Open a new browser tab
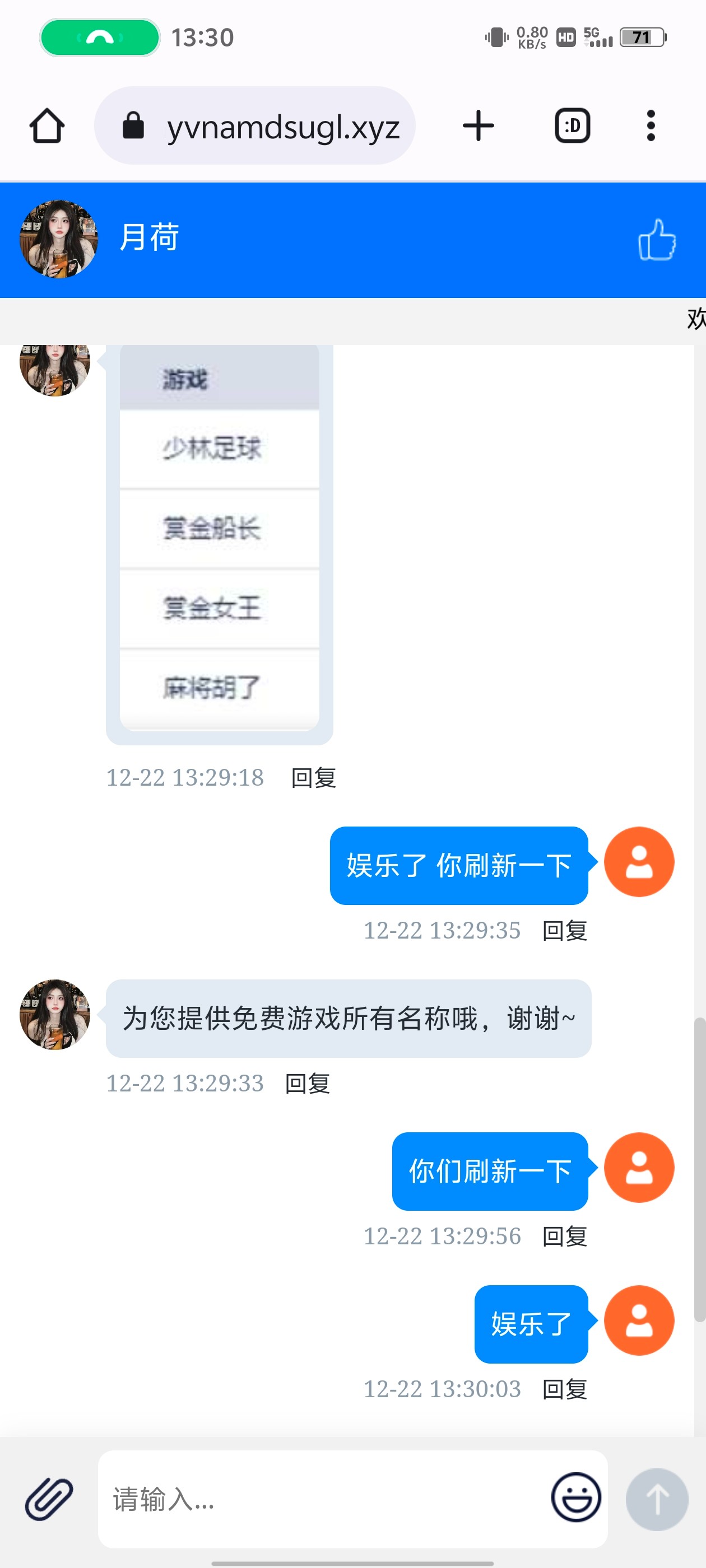 pos(478,126)
